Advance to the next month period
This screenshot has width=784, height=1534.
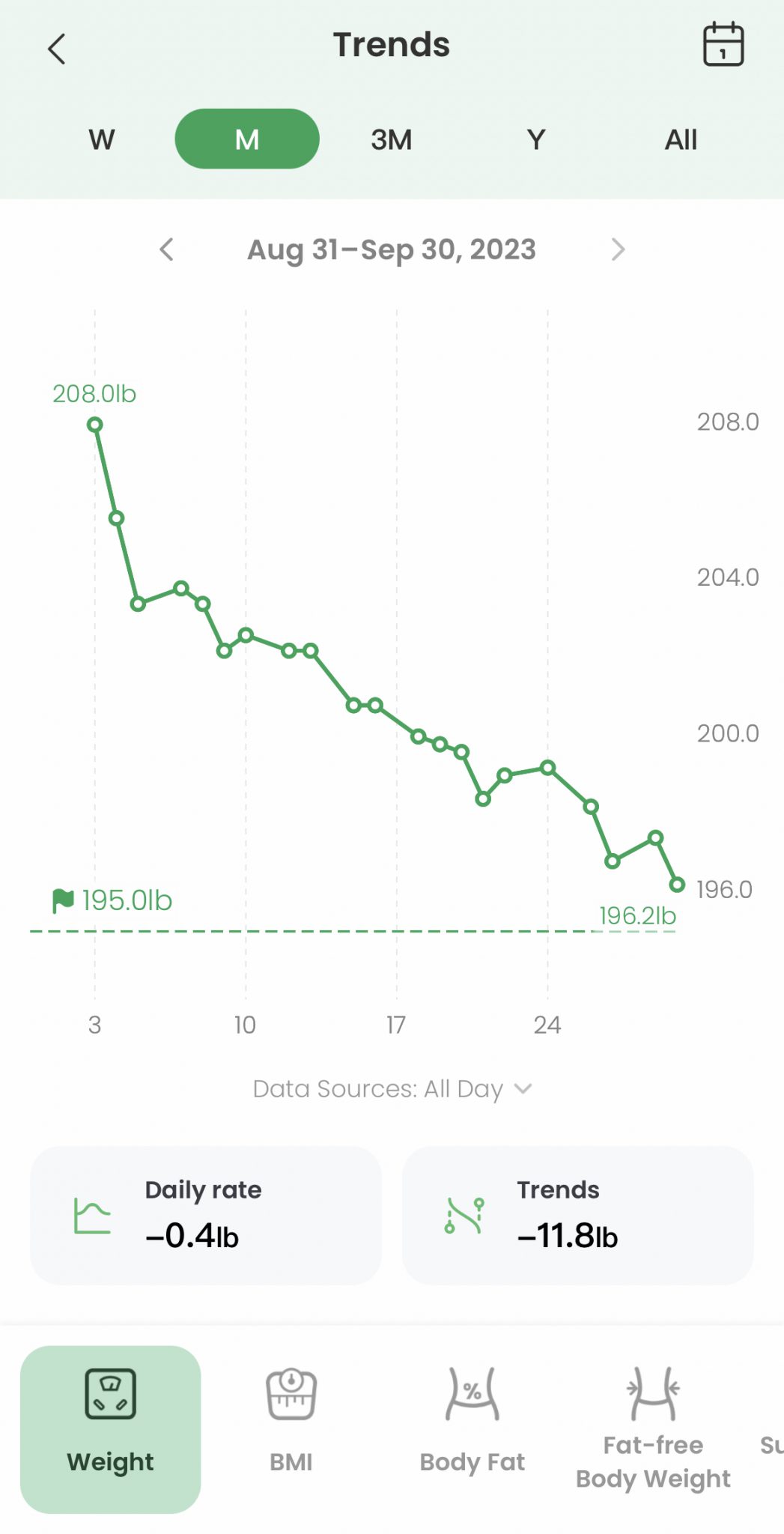(x=618, y=249)
